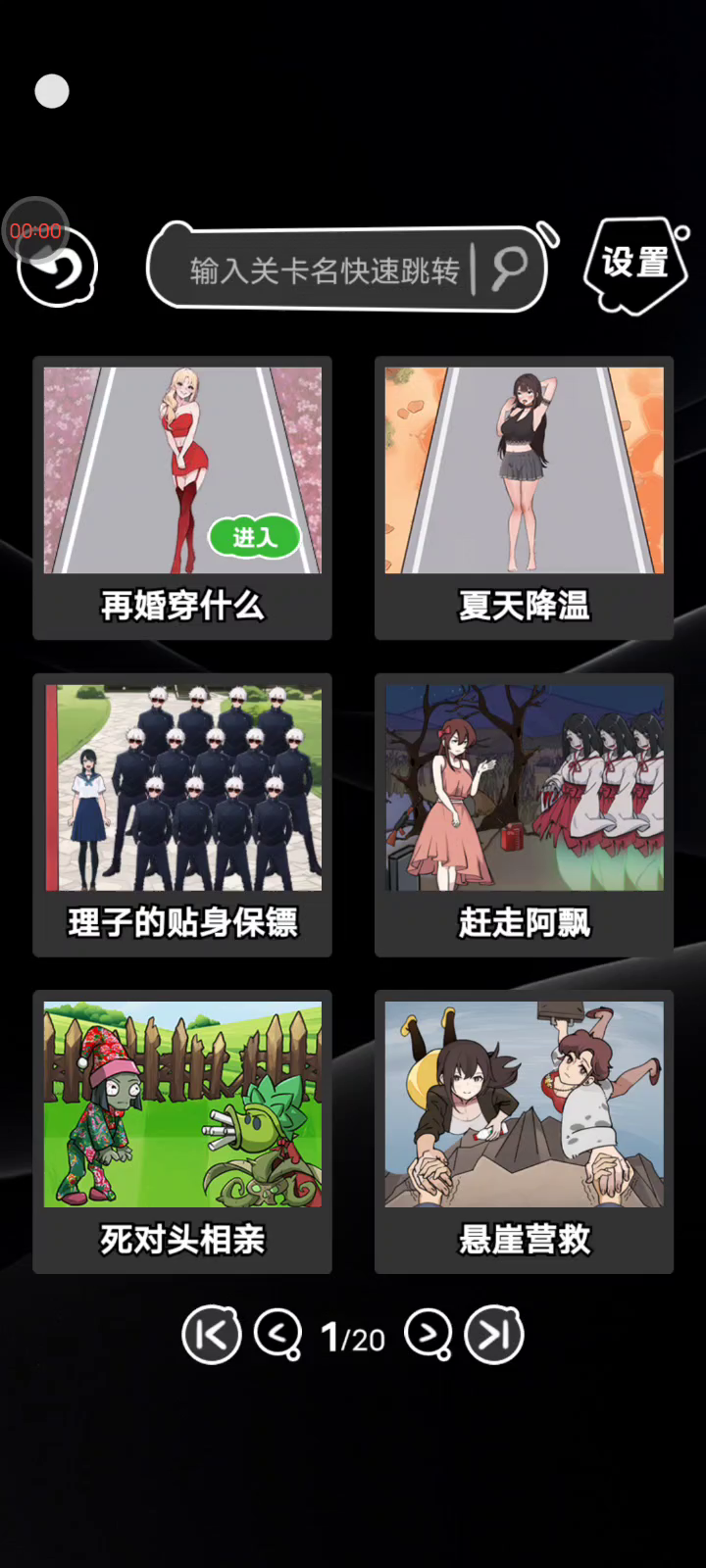Tap the magnifier search icon

pyautogui.click(x=509, y=268)
